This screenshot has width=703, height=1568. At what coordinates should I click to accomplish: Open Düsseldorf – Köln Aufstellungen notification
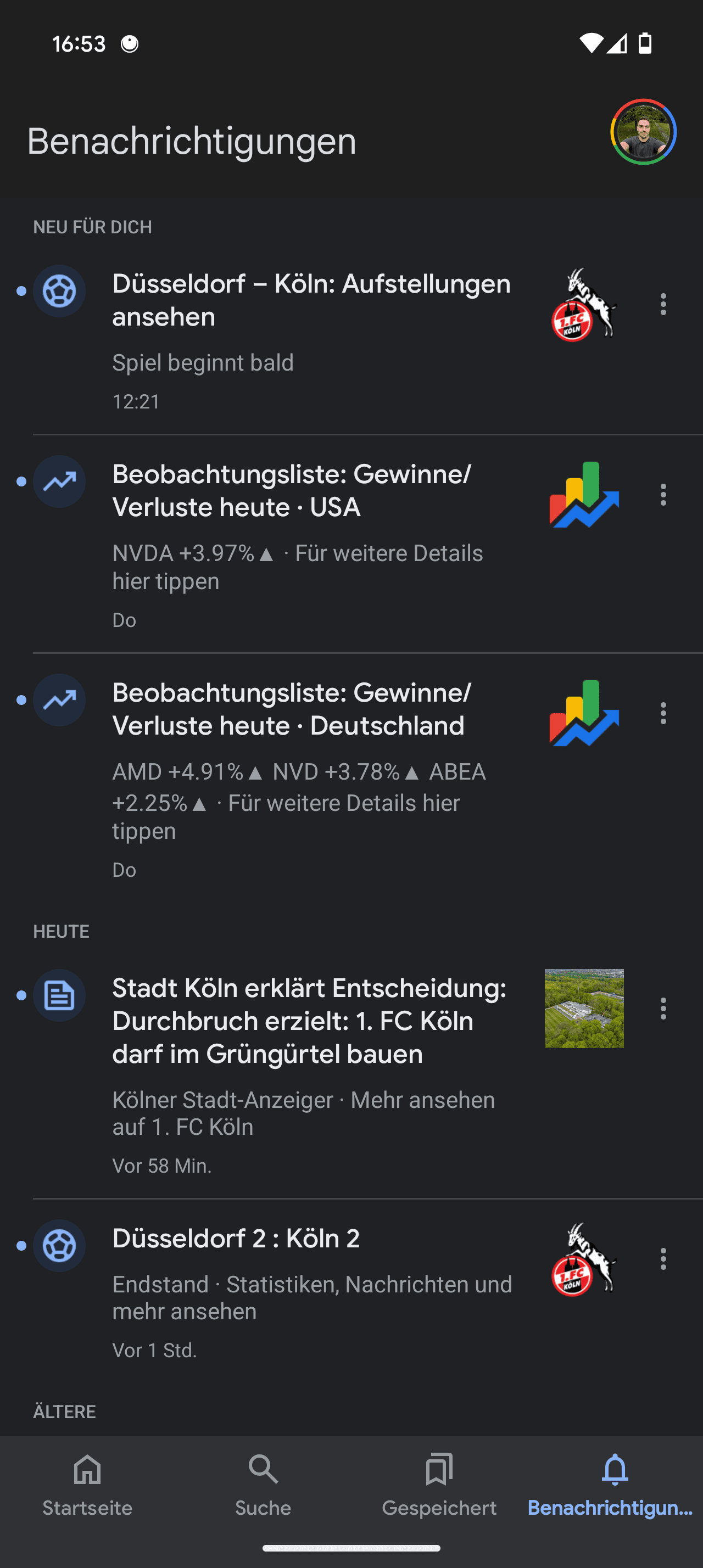pyautogui.click(x=310, y=301)
